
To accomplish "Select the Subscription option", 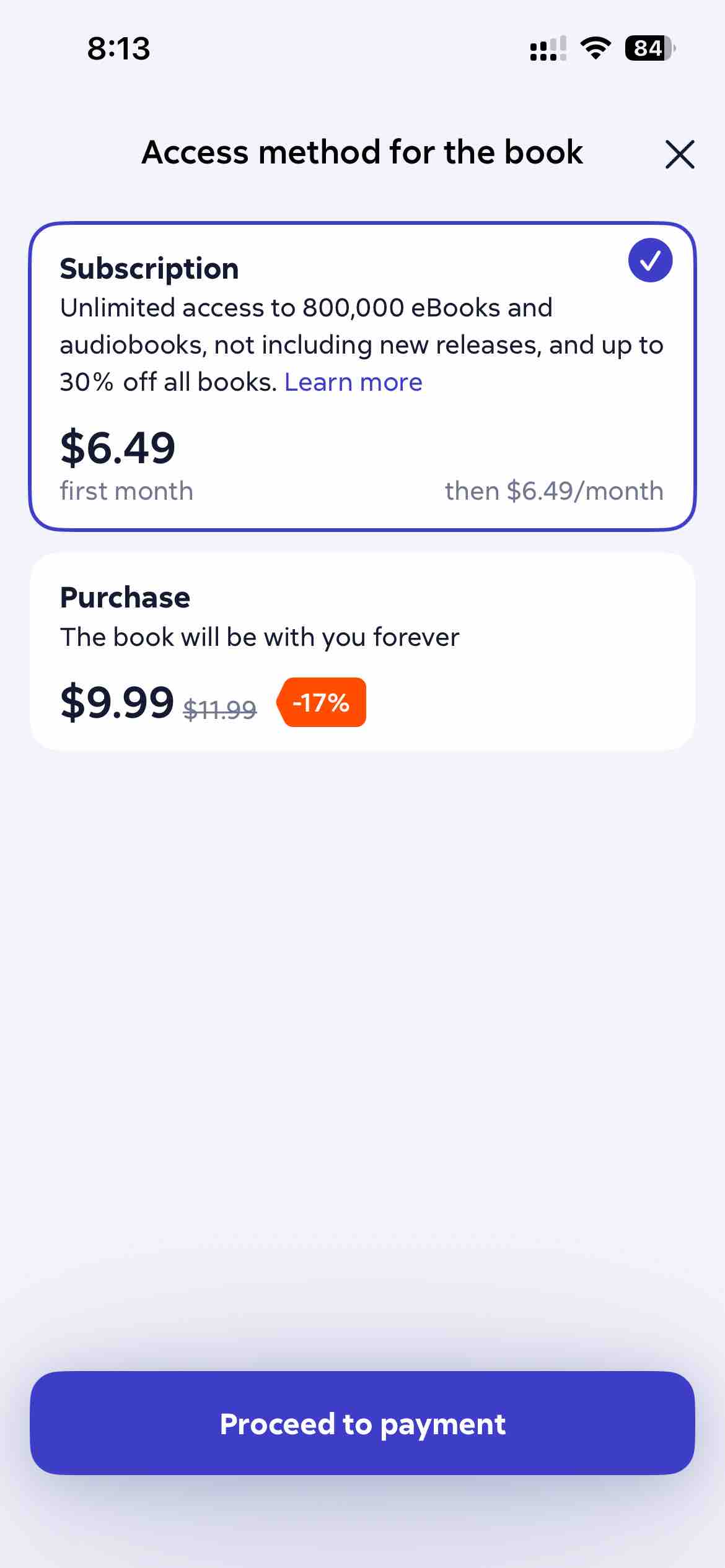I will 362,376.
